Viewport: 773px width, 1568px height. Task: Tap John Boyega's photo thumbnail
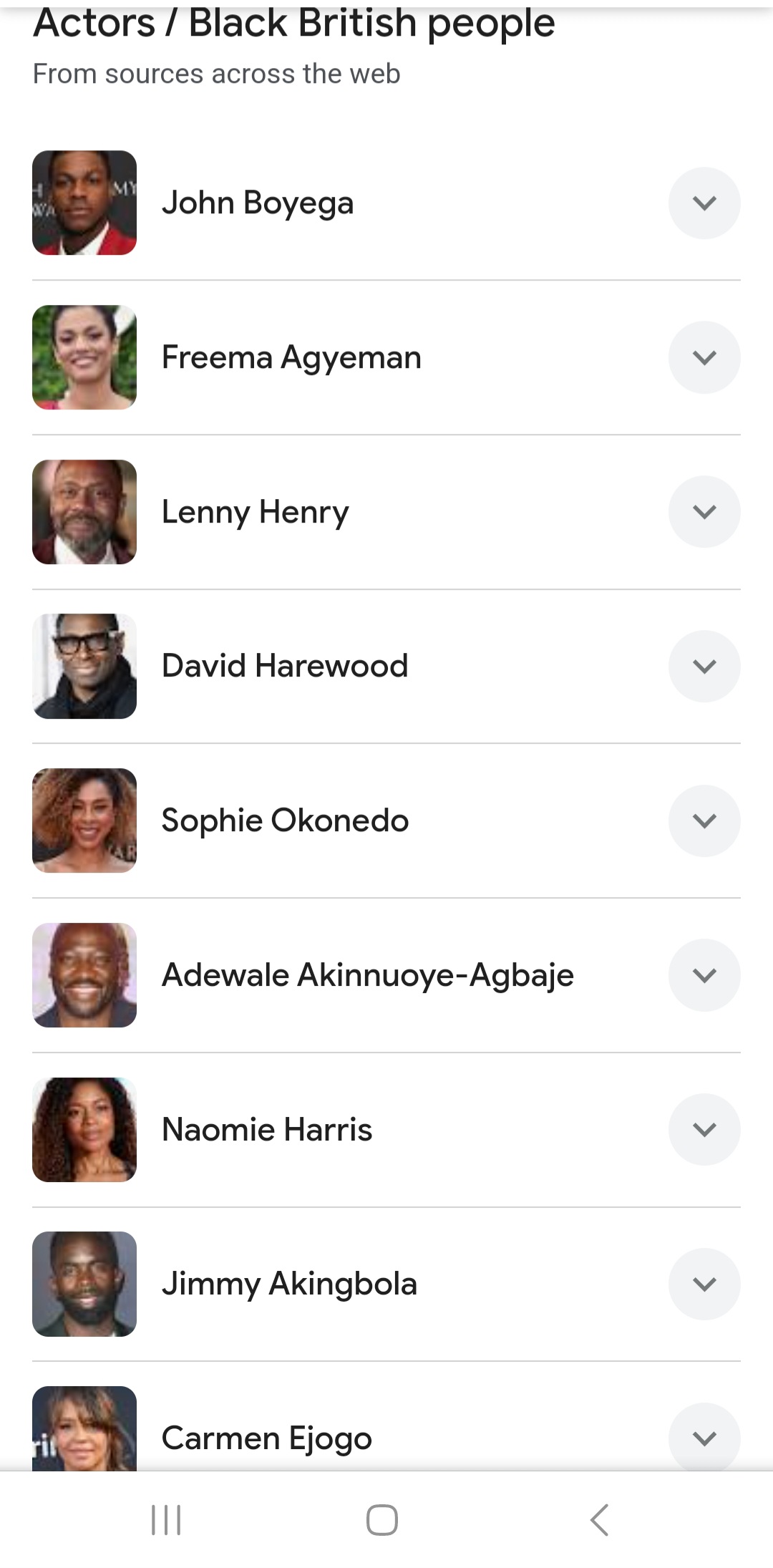(x=84, y=203)
